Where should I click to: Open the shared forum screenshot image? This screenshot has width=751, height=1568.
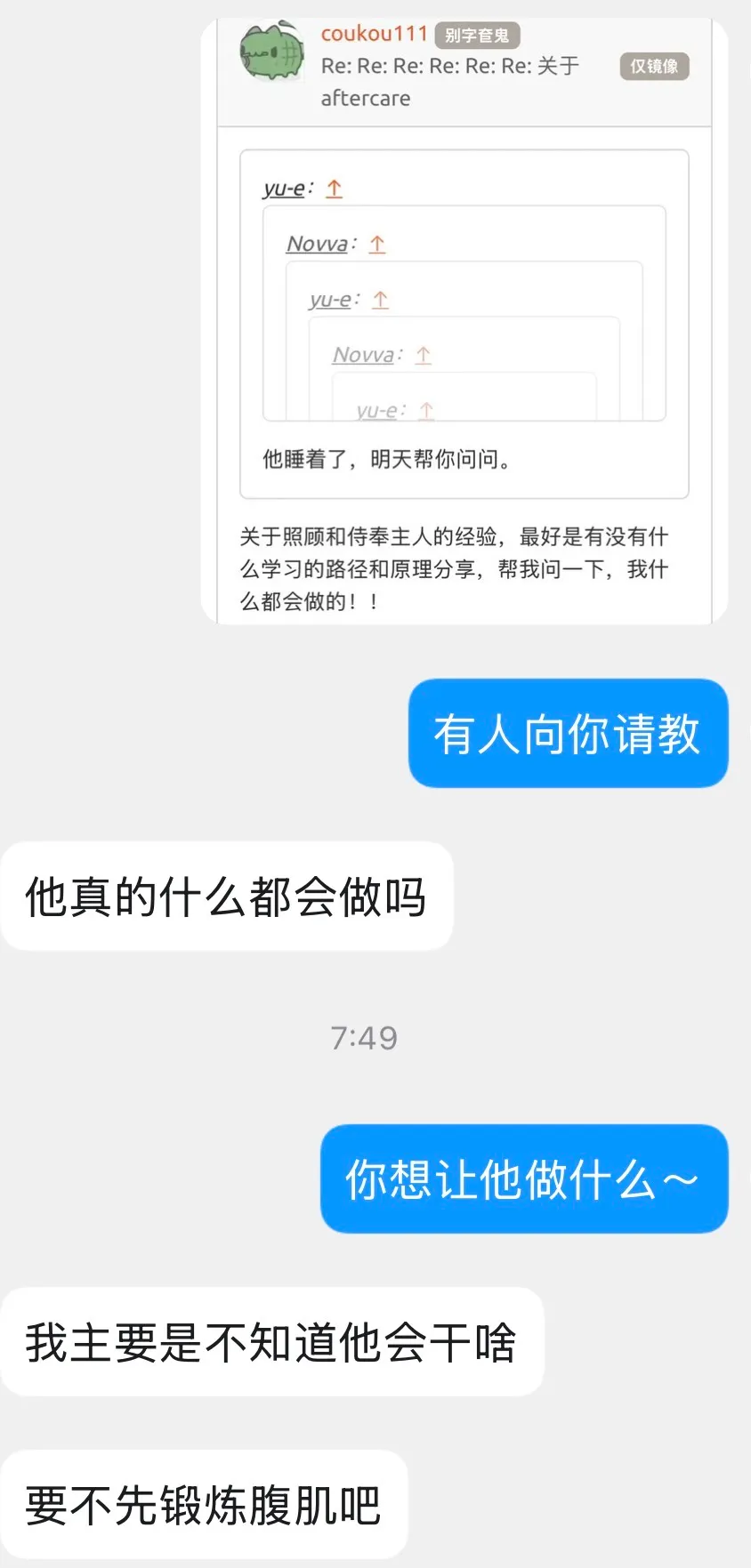click(464, 320)
